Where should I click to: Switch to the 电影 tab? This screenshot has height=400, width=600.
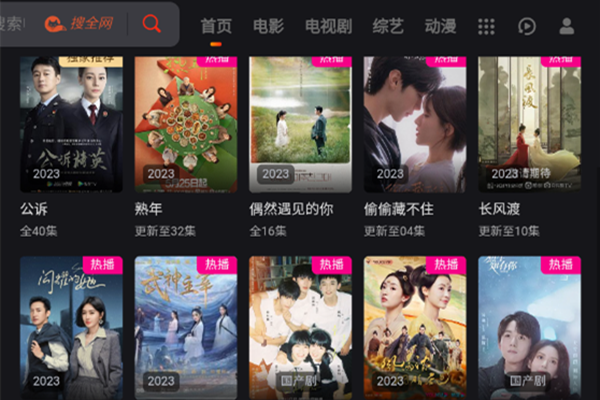click(268, 26)
